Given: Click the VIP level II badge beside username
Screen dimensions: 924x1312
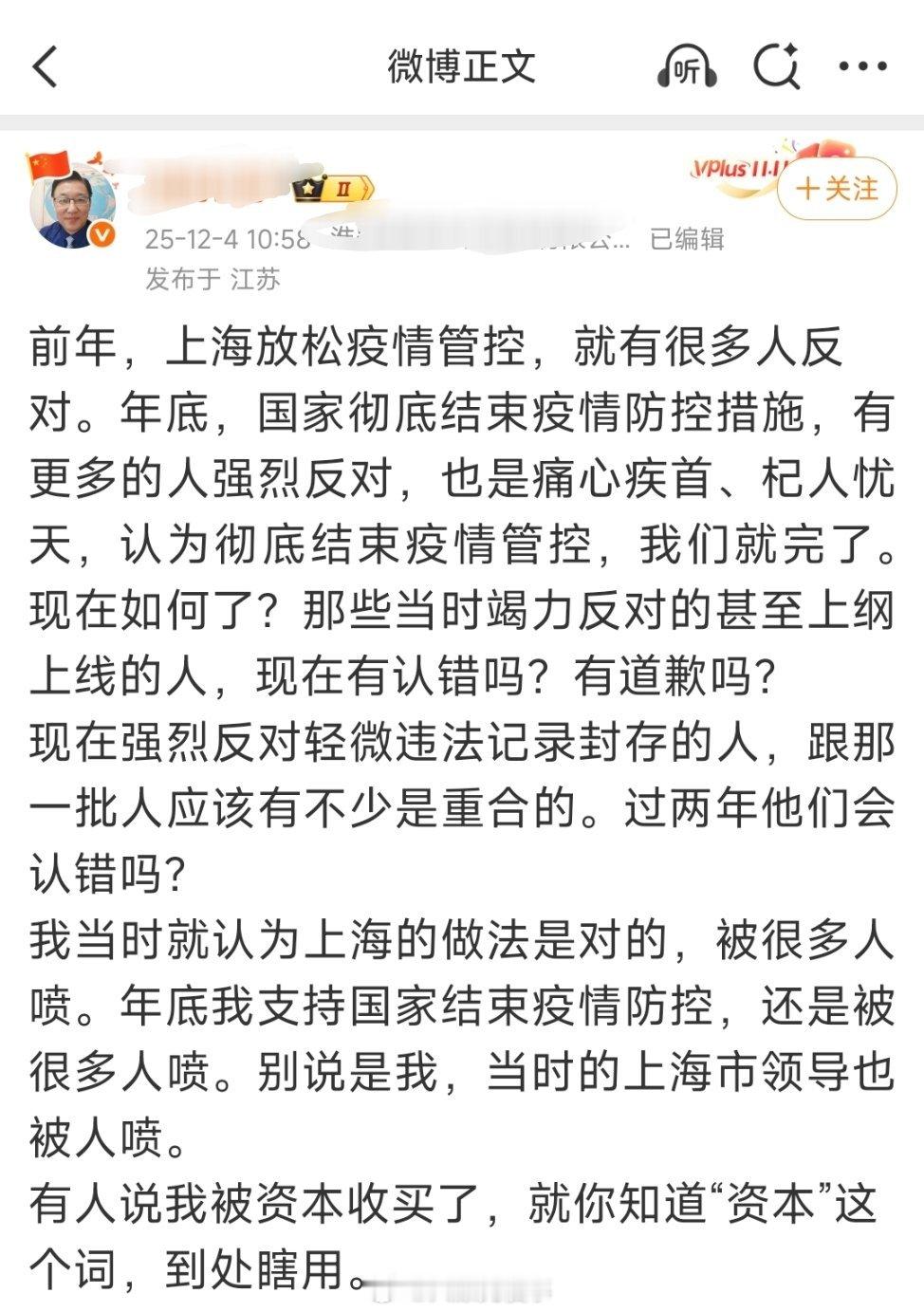Looking at the screenshot, I should click(x=331, y=189).
